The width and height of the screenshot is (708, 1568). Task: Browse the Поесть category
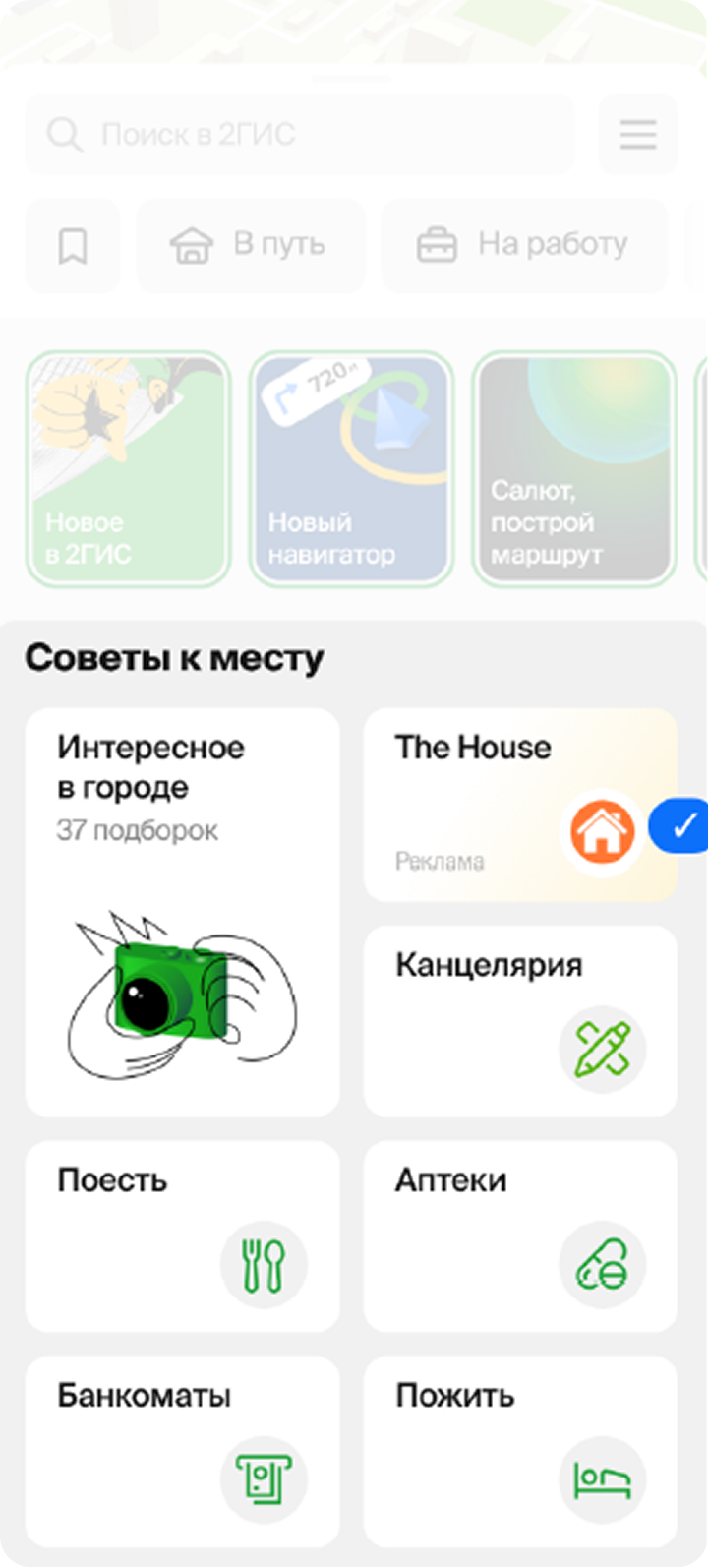click(182, 1236)
